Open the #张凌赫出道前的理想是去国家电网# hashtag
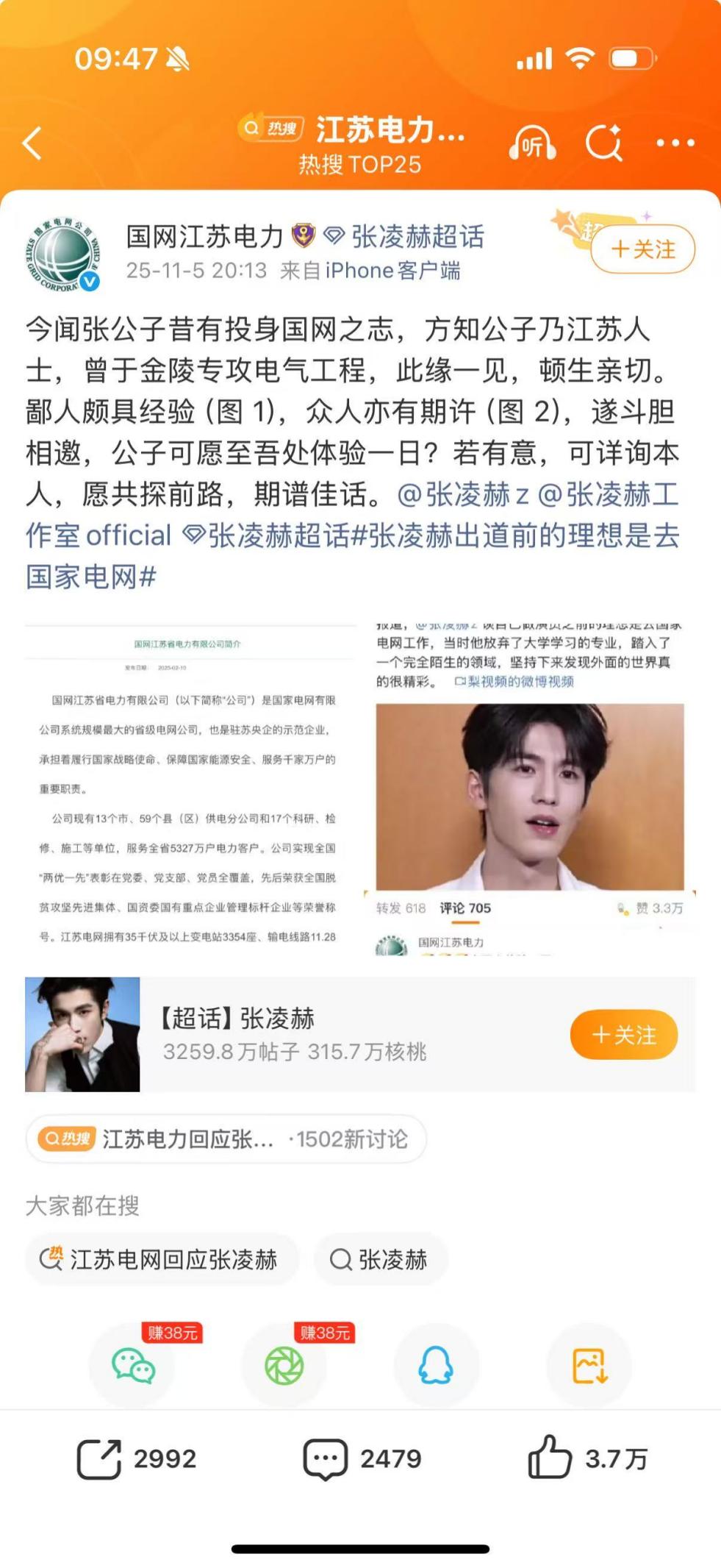This screenshot has width=721, height=1568. click(x=514, y=536)
